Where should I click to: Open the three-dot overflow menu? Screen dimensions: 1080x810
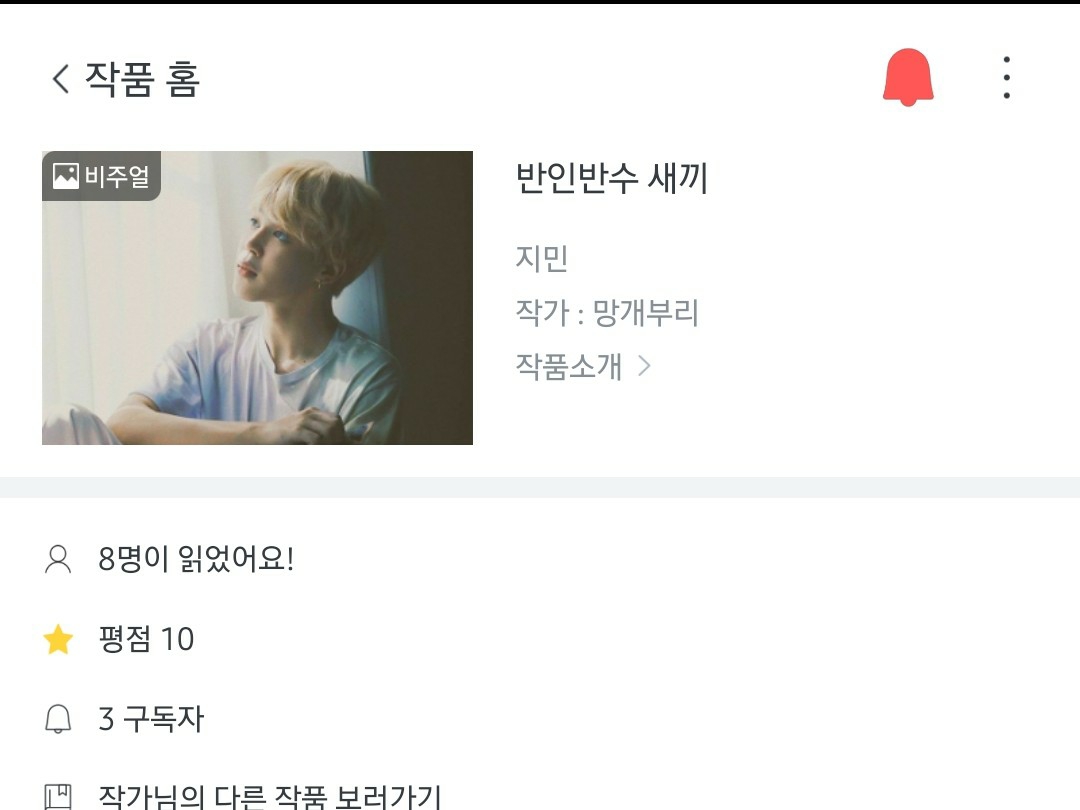1006,78
